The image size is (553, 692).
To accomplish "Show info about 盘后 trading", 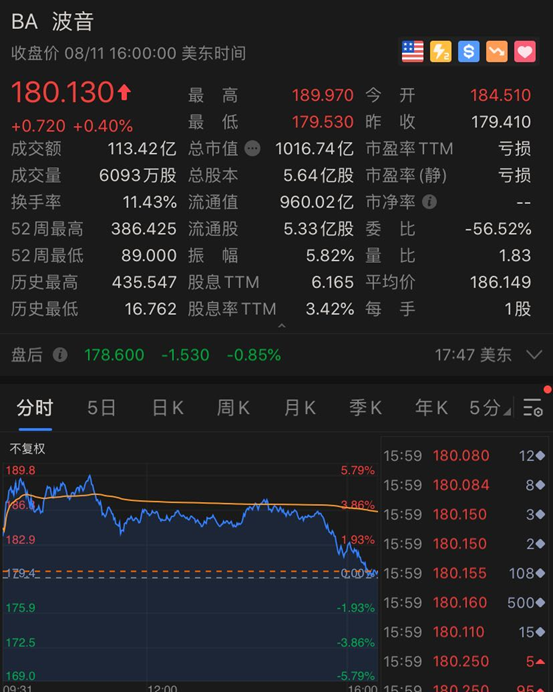I will tap(60, 355).
